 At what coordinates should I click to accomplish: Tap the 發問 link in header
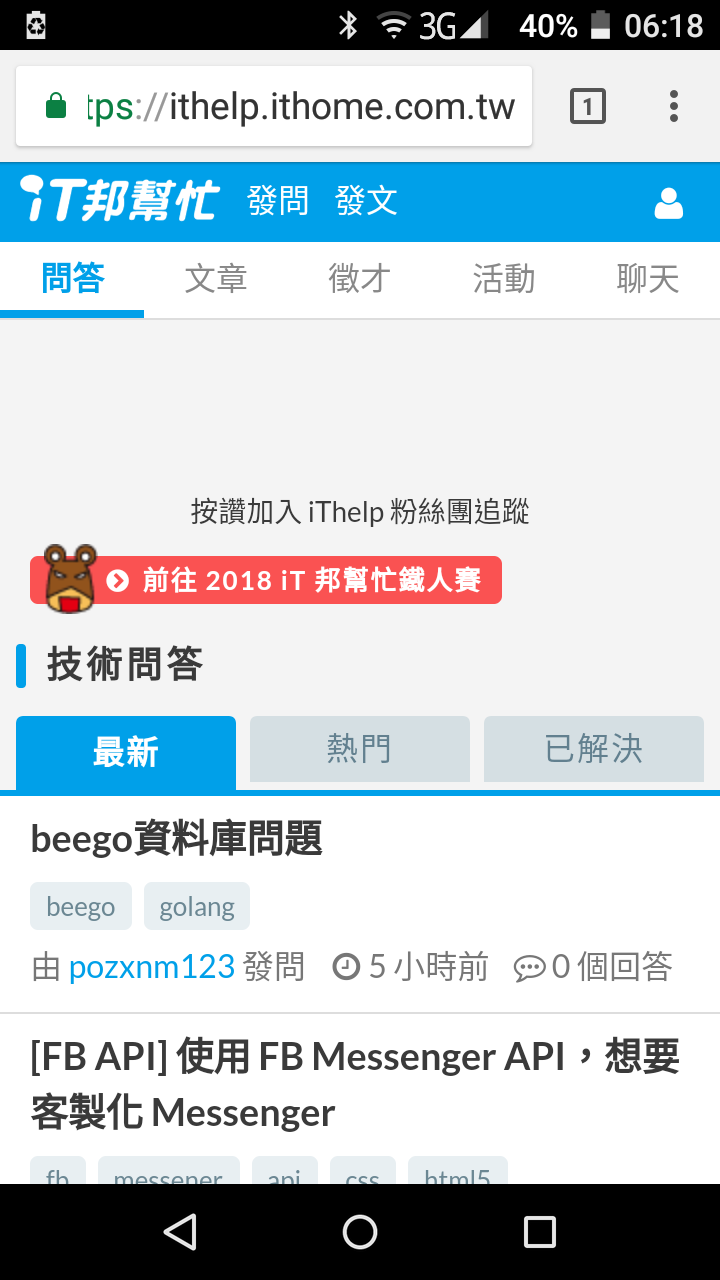278,201
